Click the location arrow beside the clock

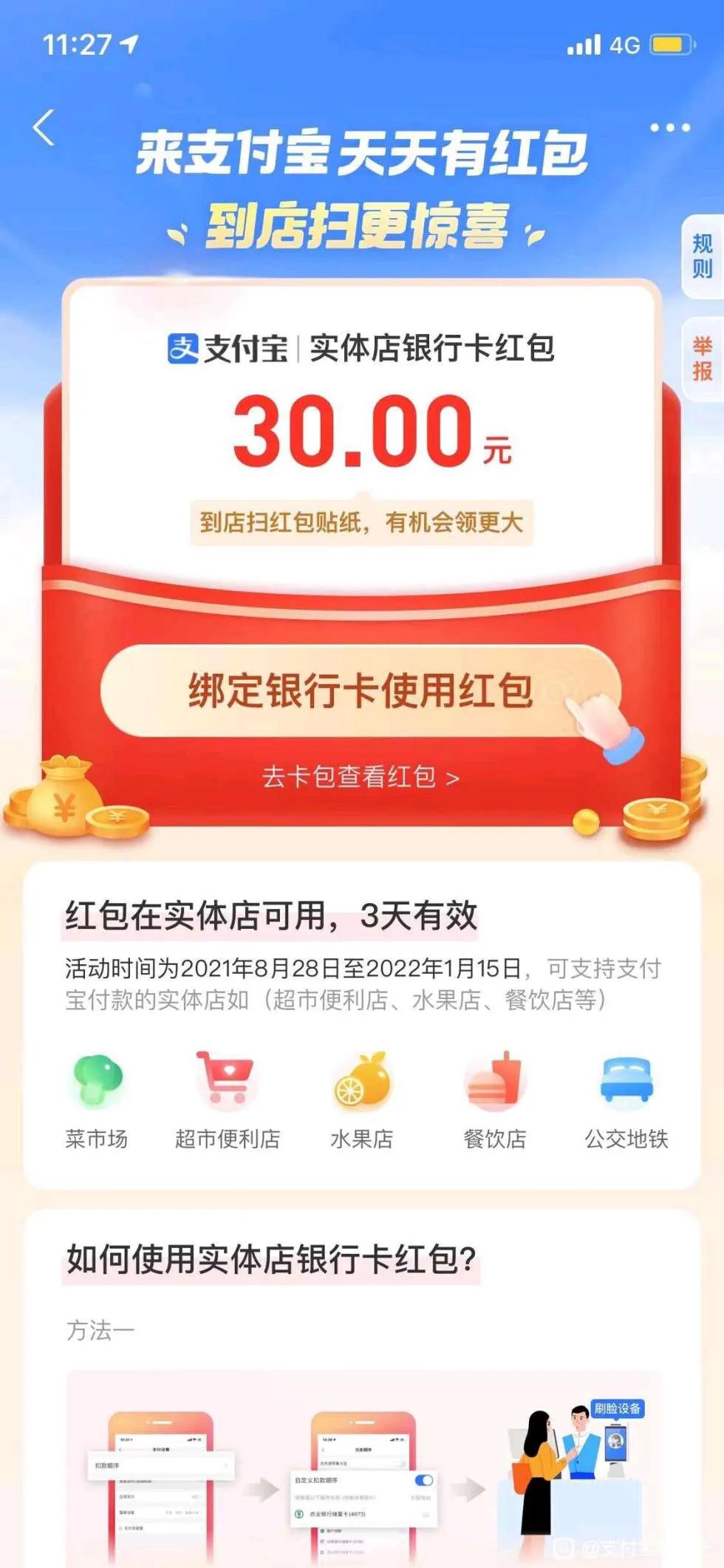pos(127,43)
